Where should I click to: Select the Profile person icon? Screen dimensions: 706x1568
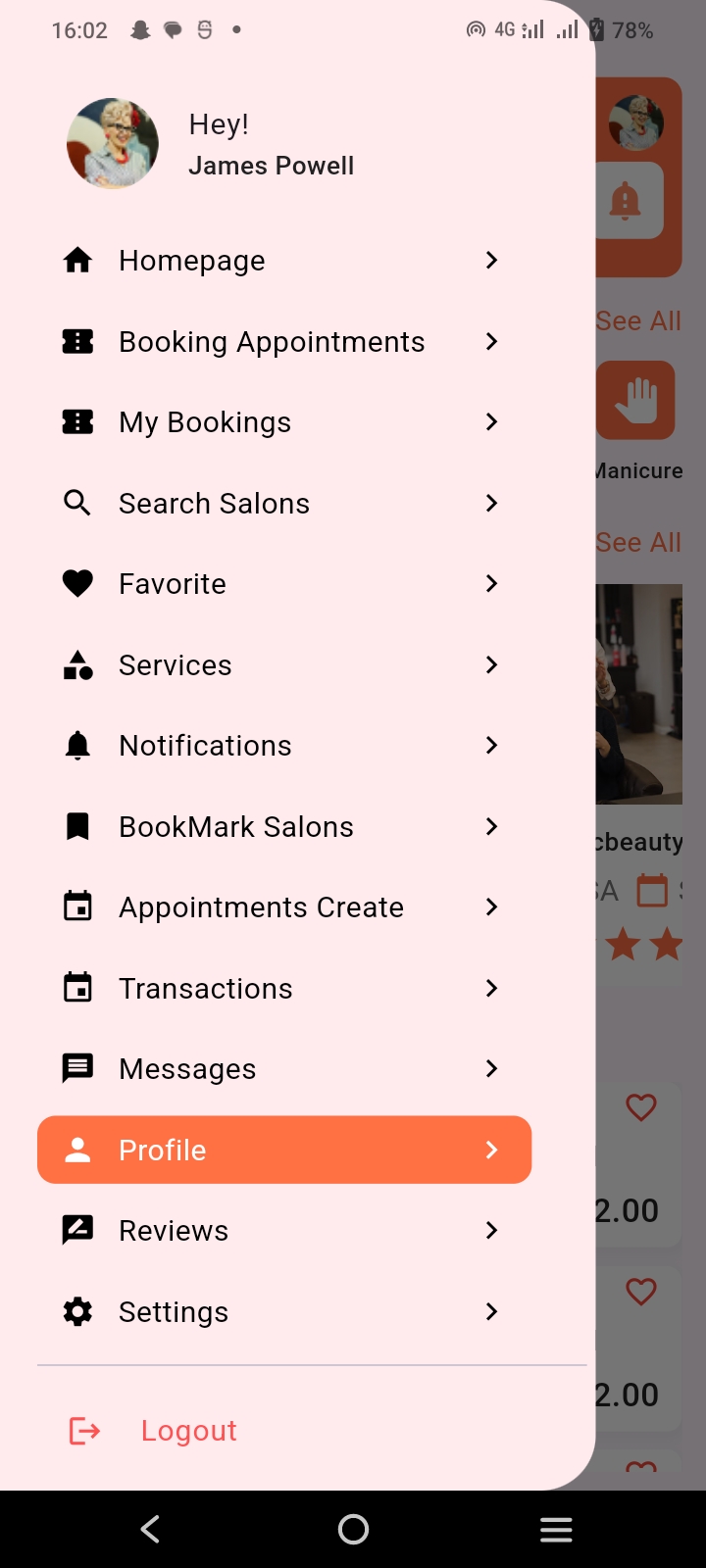coord(77,1150)
